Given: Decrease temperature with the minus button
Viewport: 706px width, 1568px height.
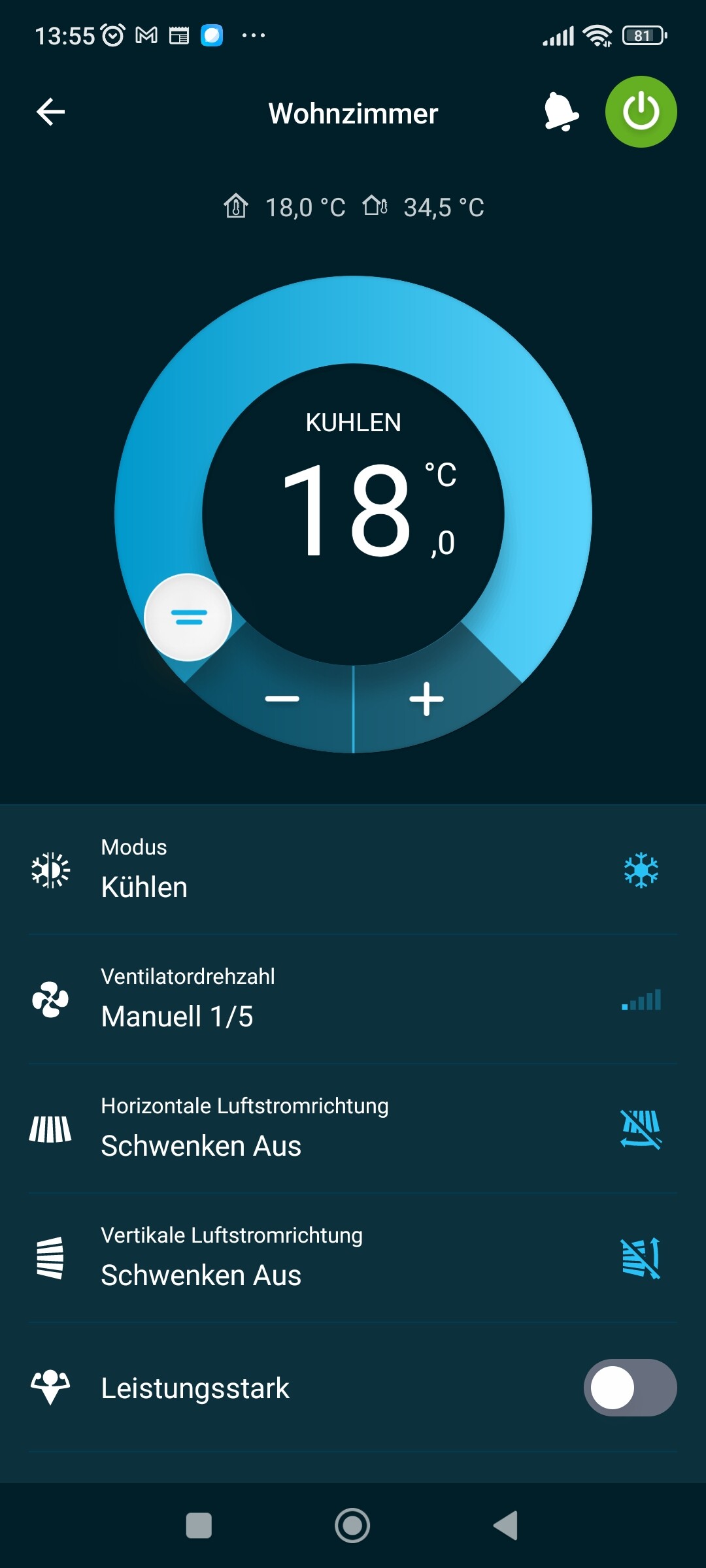Looking at the screenshot, I should tap(282, 699).
